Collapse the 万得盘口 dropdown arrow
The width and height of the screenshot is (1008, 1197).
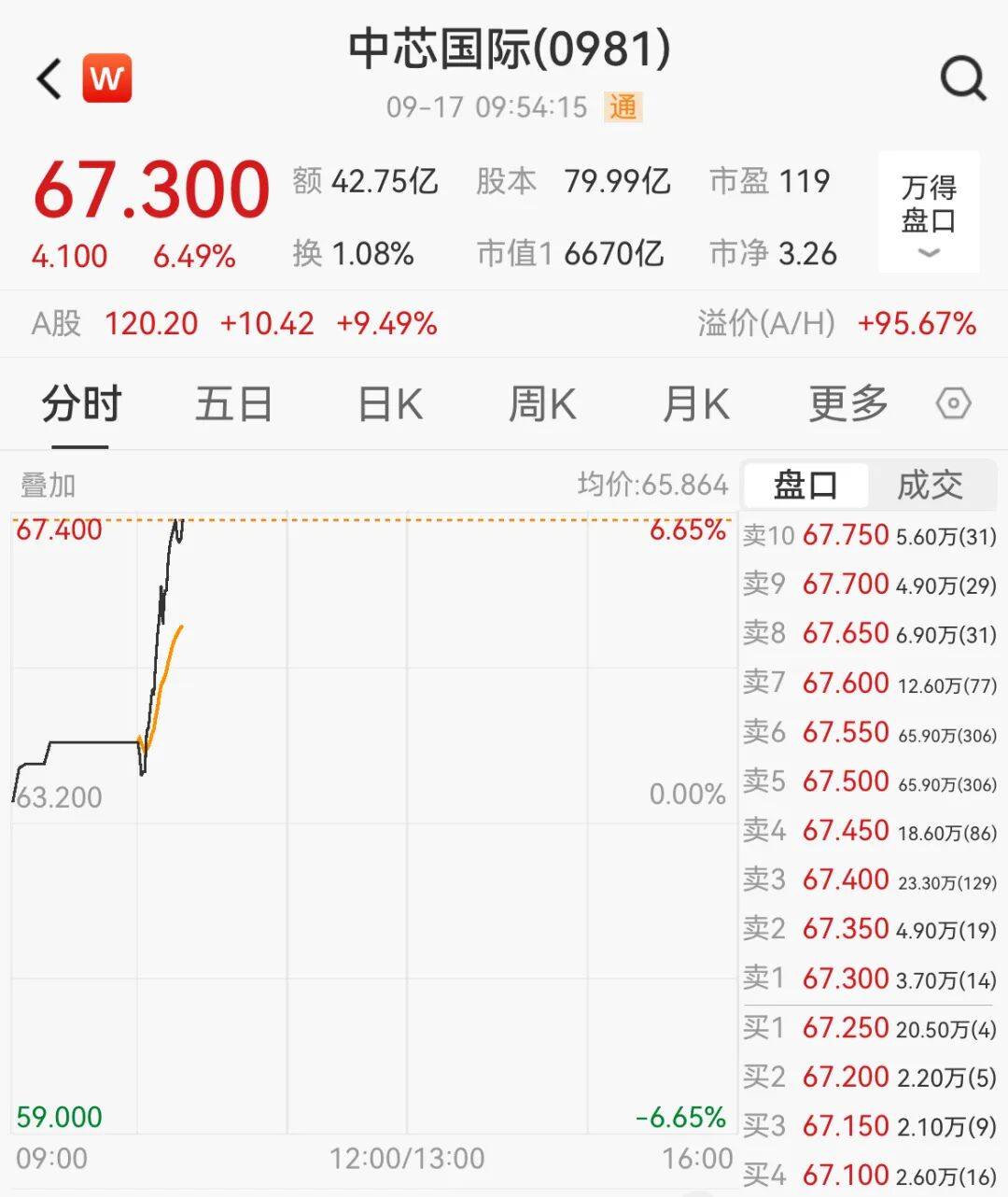coord(928,252)
